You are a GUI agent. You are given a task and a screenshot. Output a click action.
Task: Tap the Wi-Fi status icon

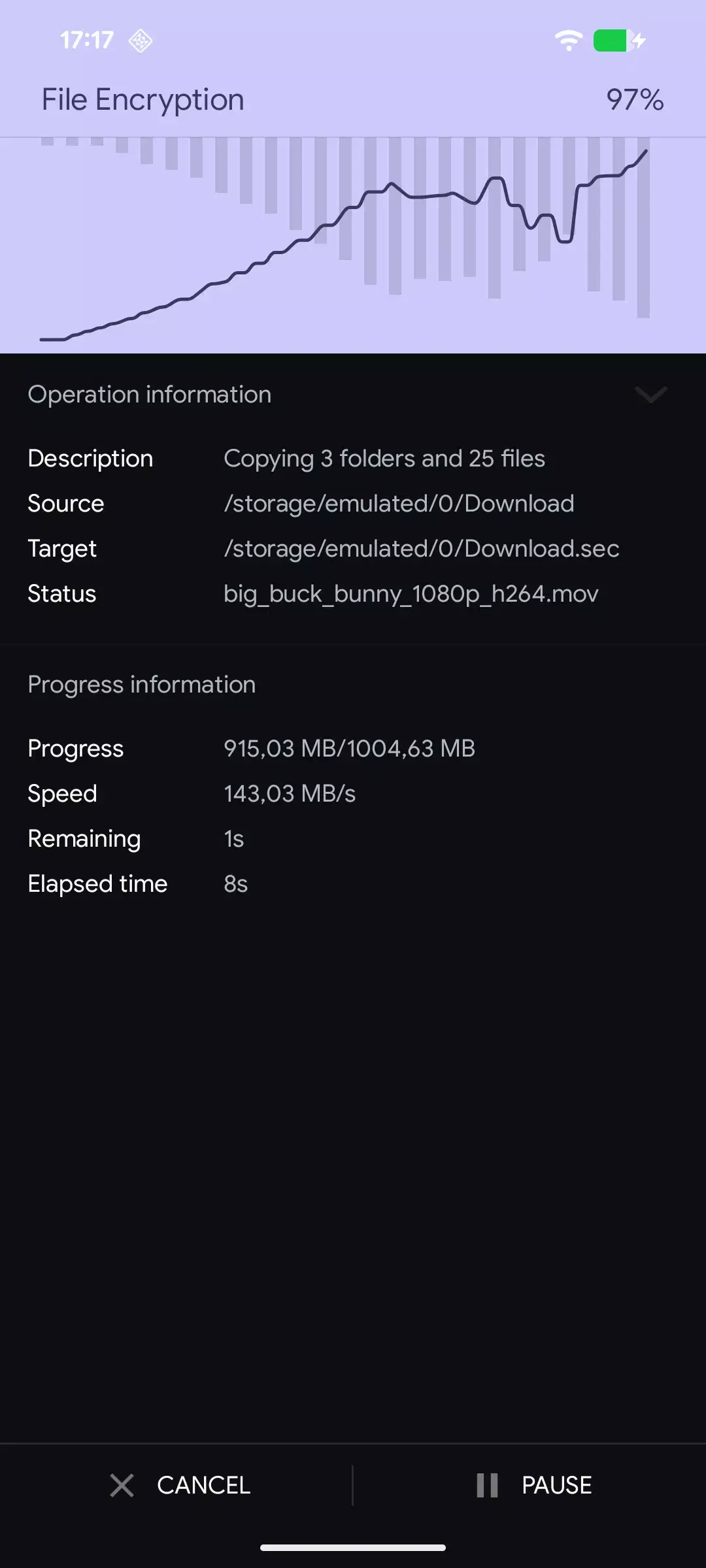click(x=567, y=39)
